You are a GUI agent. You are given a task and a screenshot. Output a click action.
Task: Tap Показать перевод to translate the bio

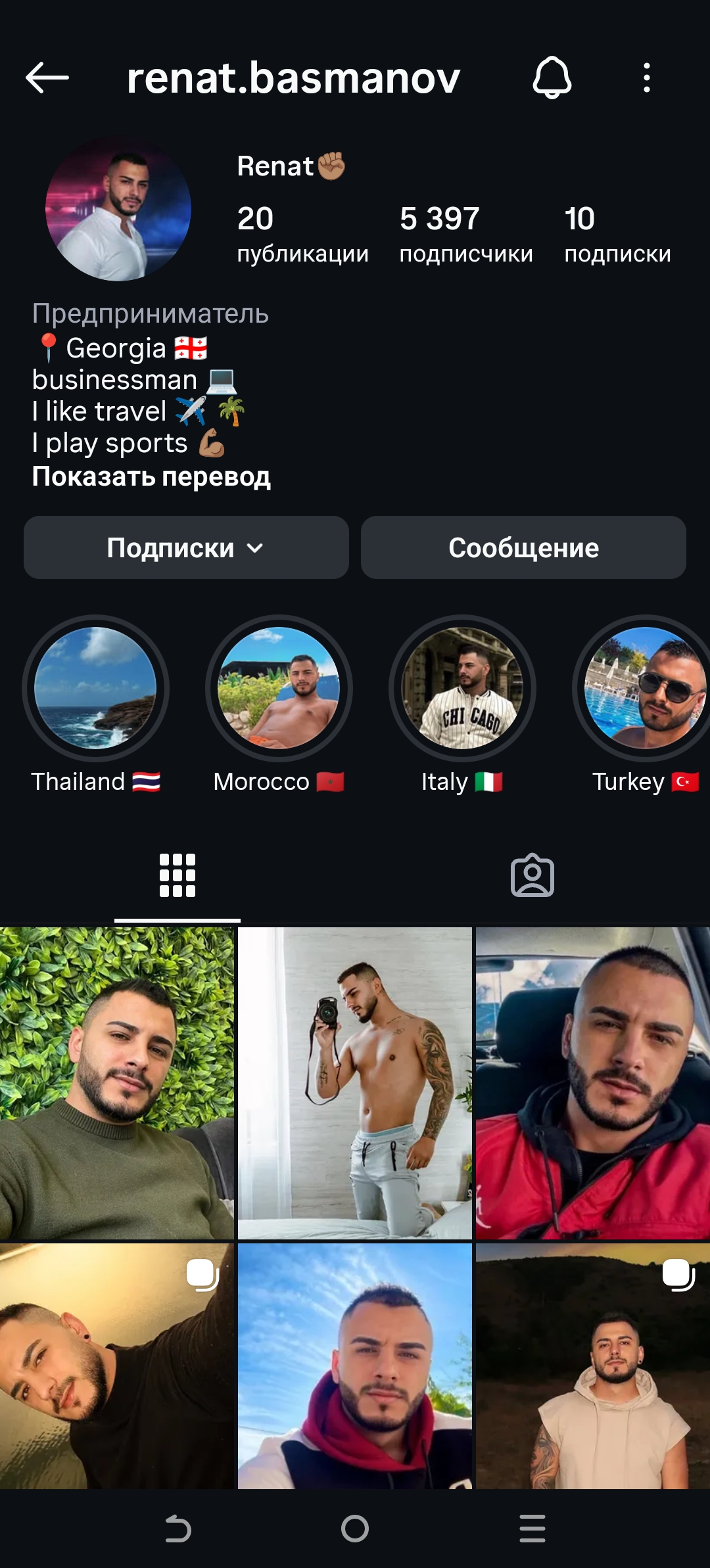point(152,478)
